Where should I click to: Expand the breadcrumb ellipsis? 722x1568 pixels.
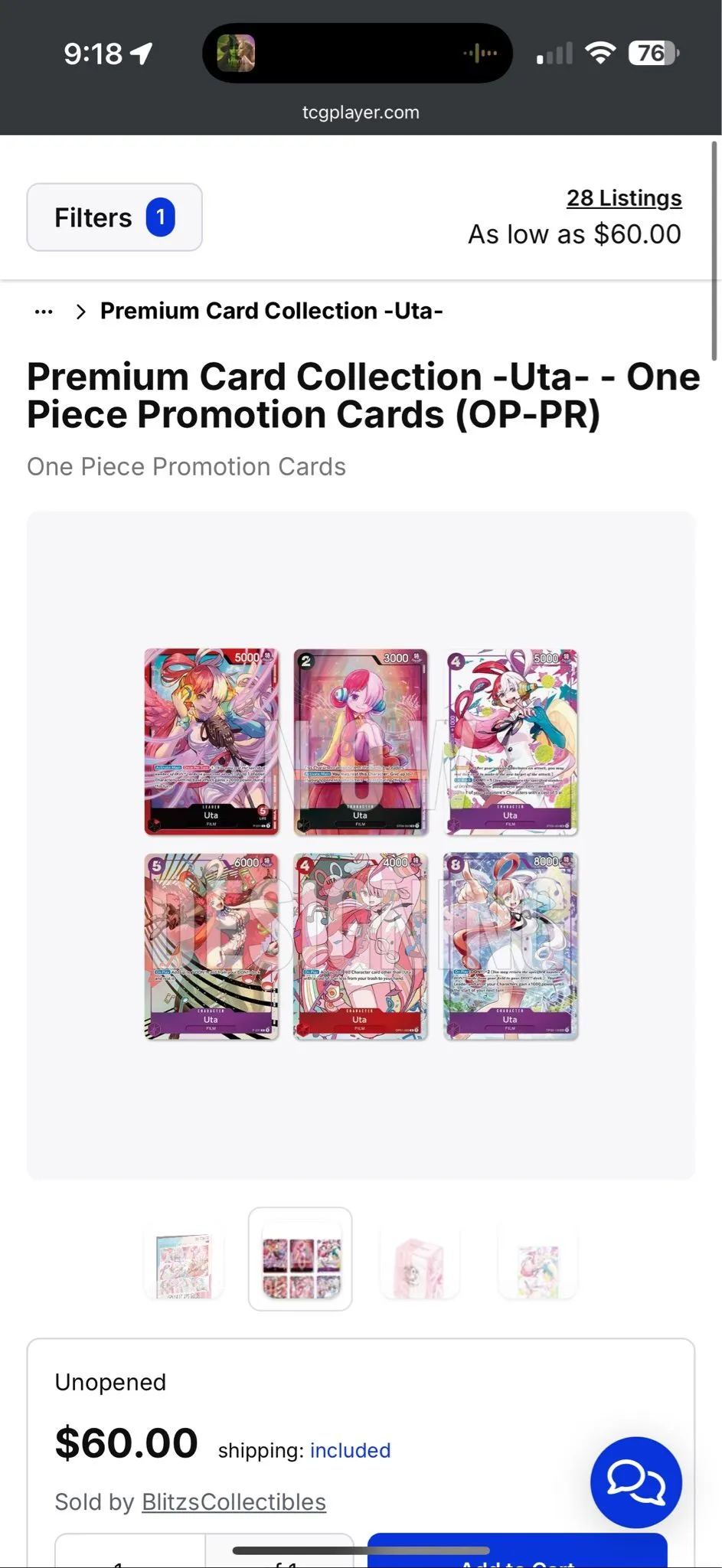pyautogui.click(x=44, y=312)
